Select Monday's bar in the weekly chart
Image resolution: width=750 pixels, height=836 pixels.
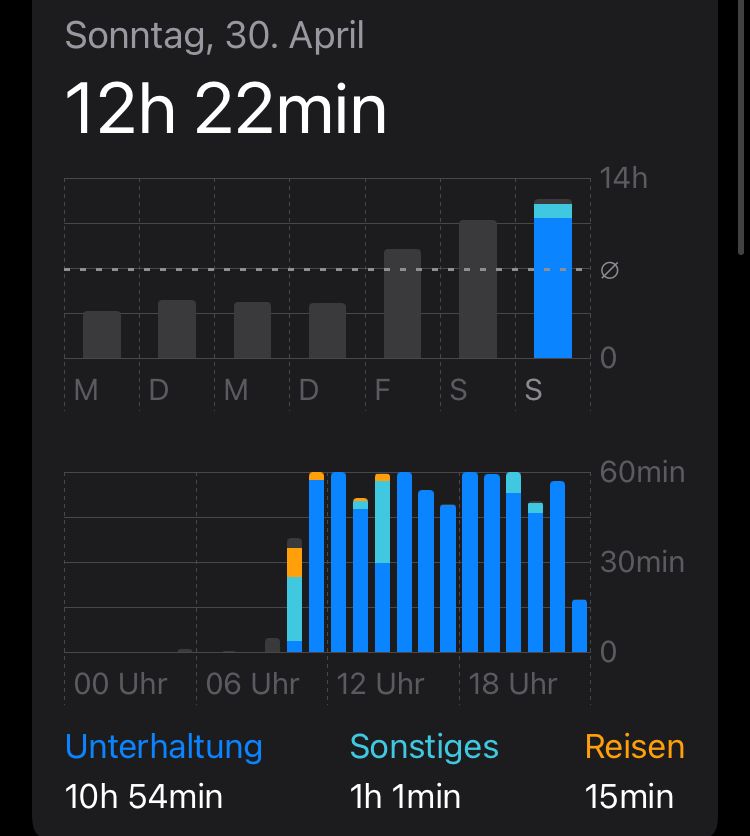tap(102, 335)
